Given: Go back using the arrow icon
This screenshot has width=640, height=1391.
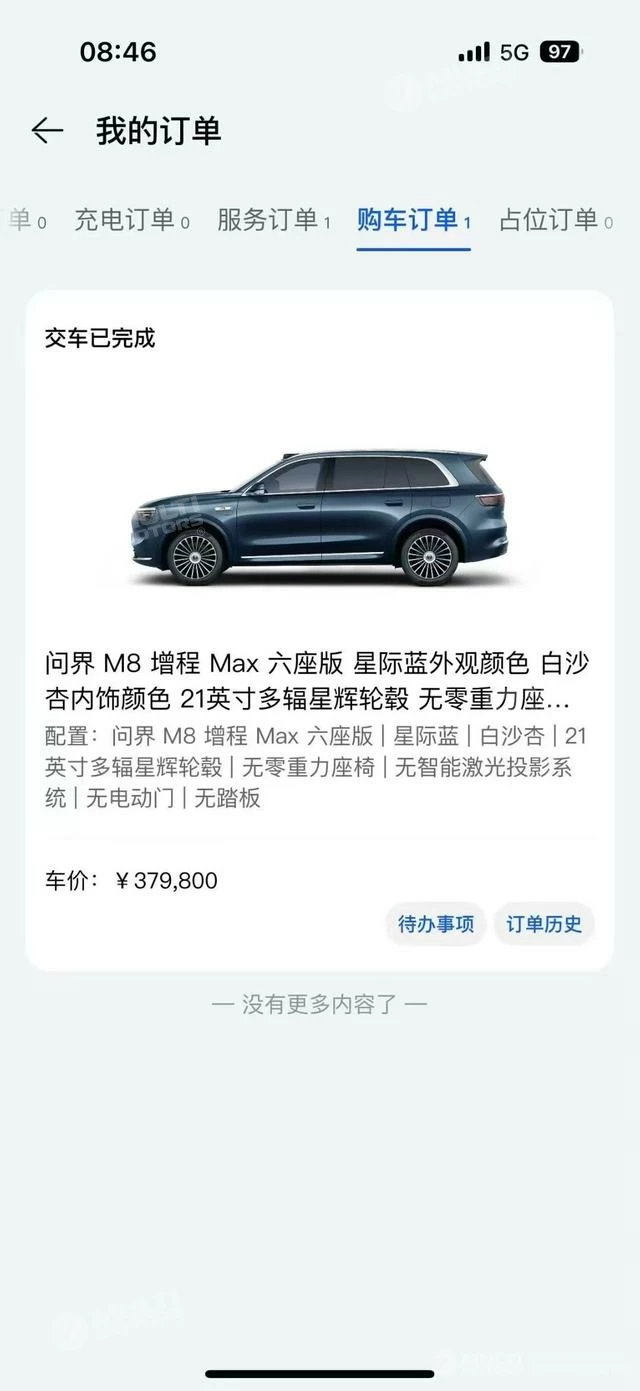Looking at the screenshot, I should tap(47, 131).
